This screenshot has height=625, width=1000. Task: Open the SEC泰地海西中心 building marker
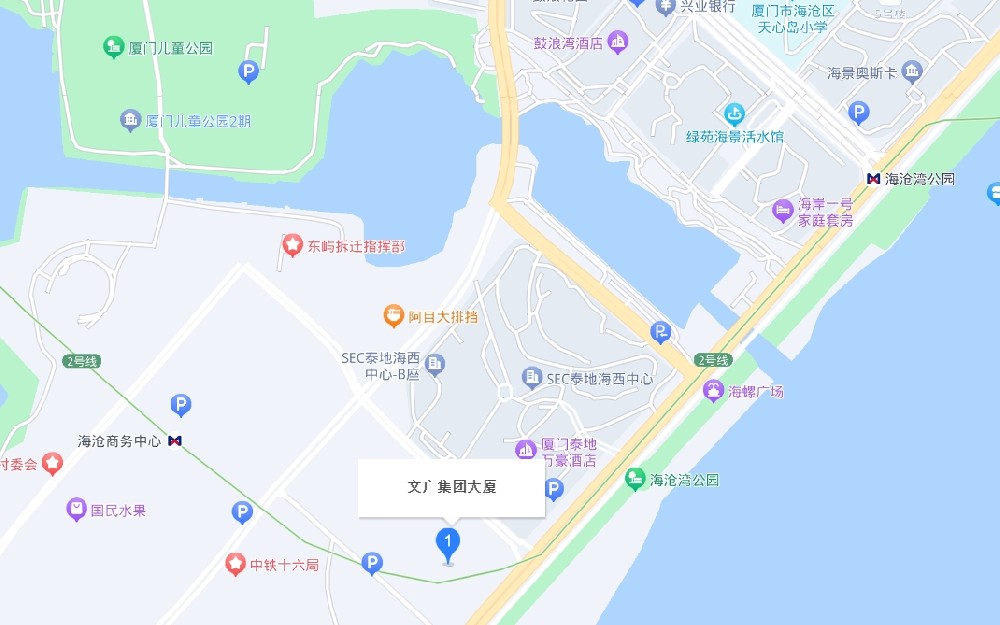tap(532, 378)
